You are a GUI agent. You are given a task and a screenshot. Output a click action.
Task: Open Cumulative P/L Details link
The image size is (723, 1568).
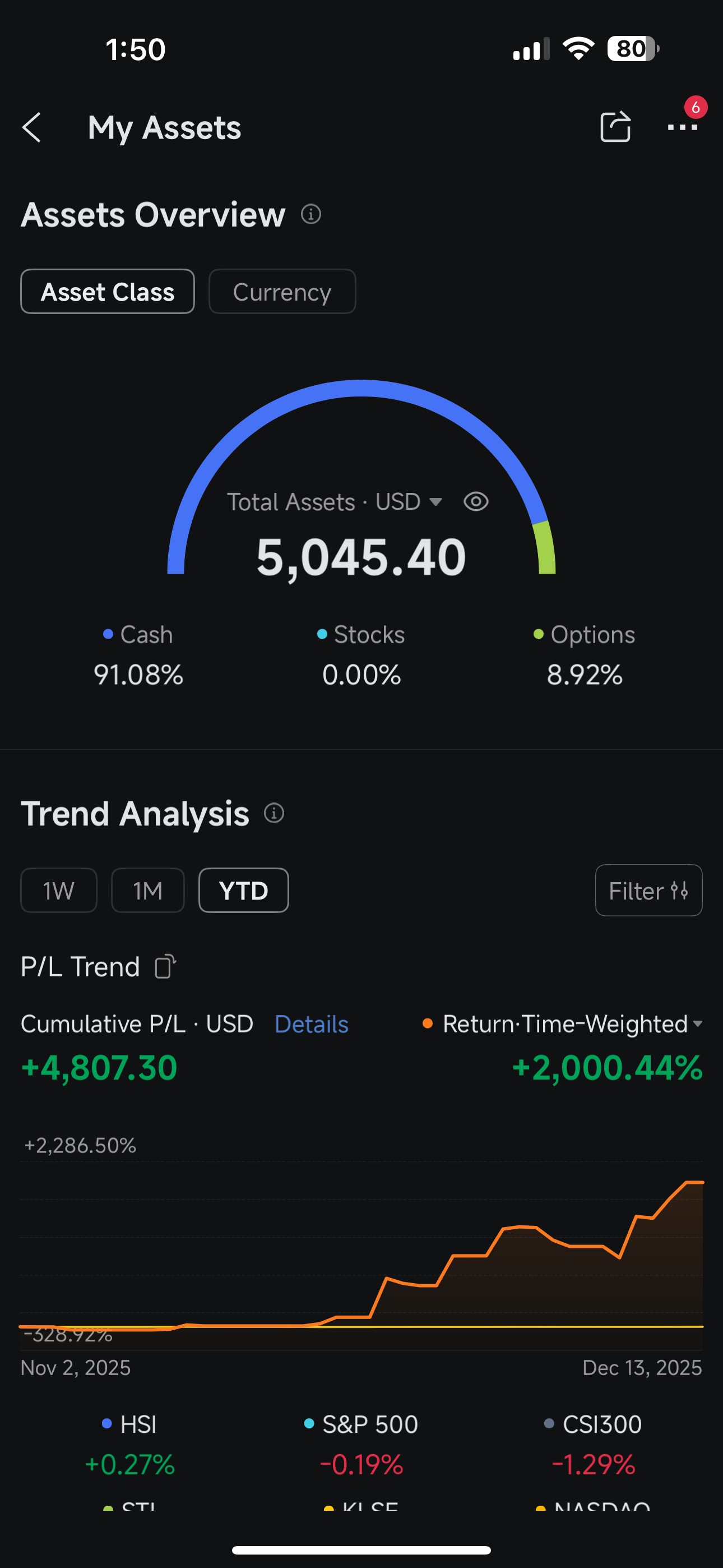point(312,1024)
